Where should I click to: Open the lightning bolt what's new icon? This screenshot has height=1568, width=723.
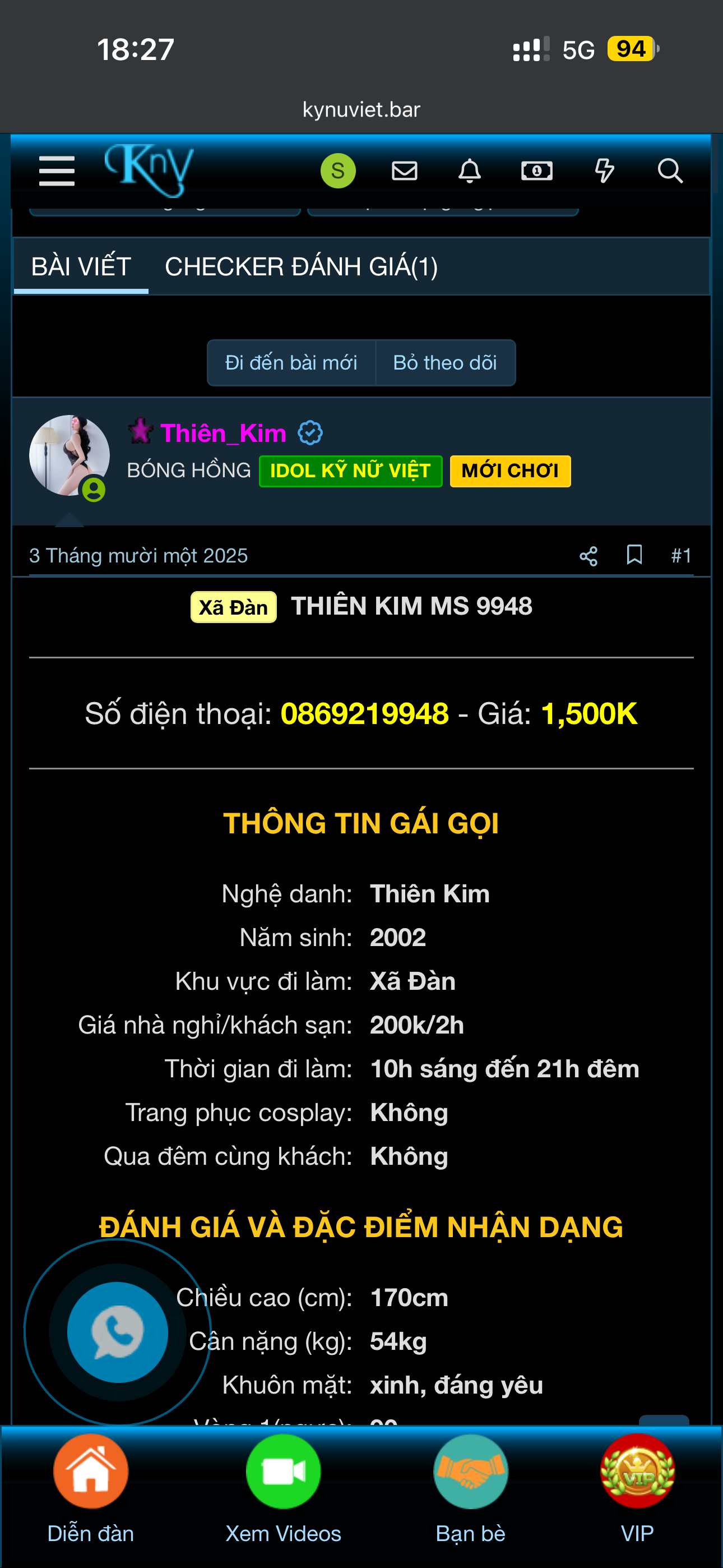click(x=604, y=171)
